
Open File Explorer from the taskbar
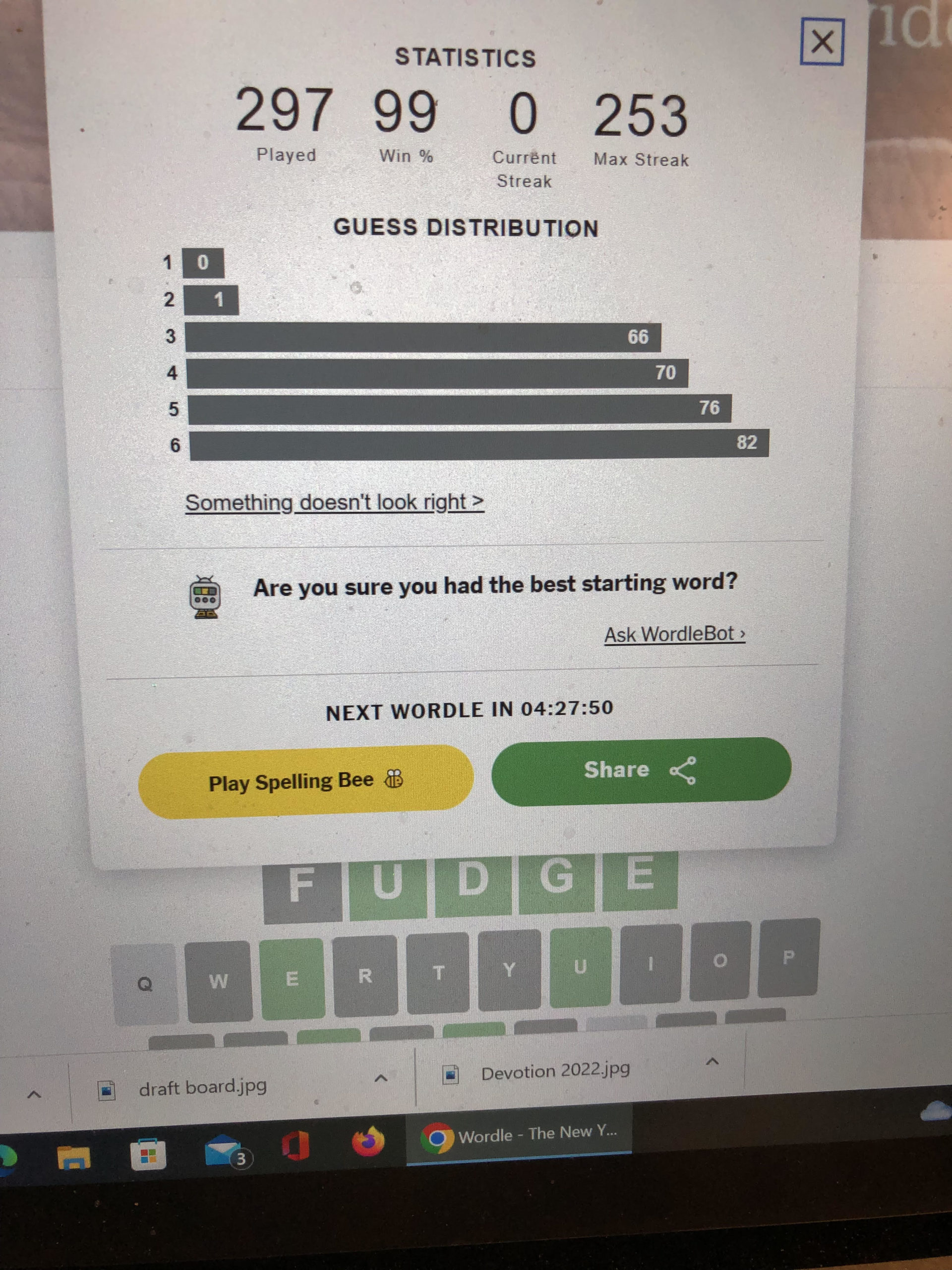[73, 1157]
